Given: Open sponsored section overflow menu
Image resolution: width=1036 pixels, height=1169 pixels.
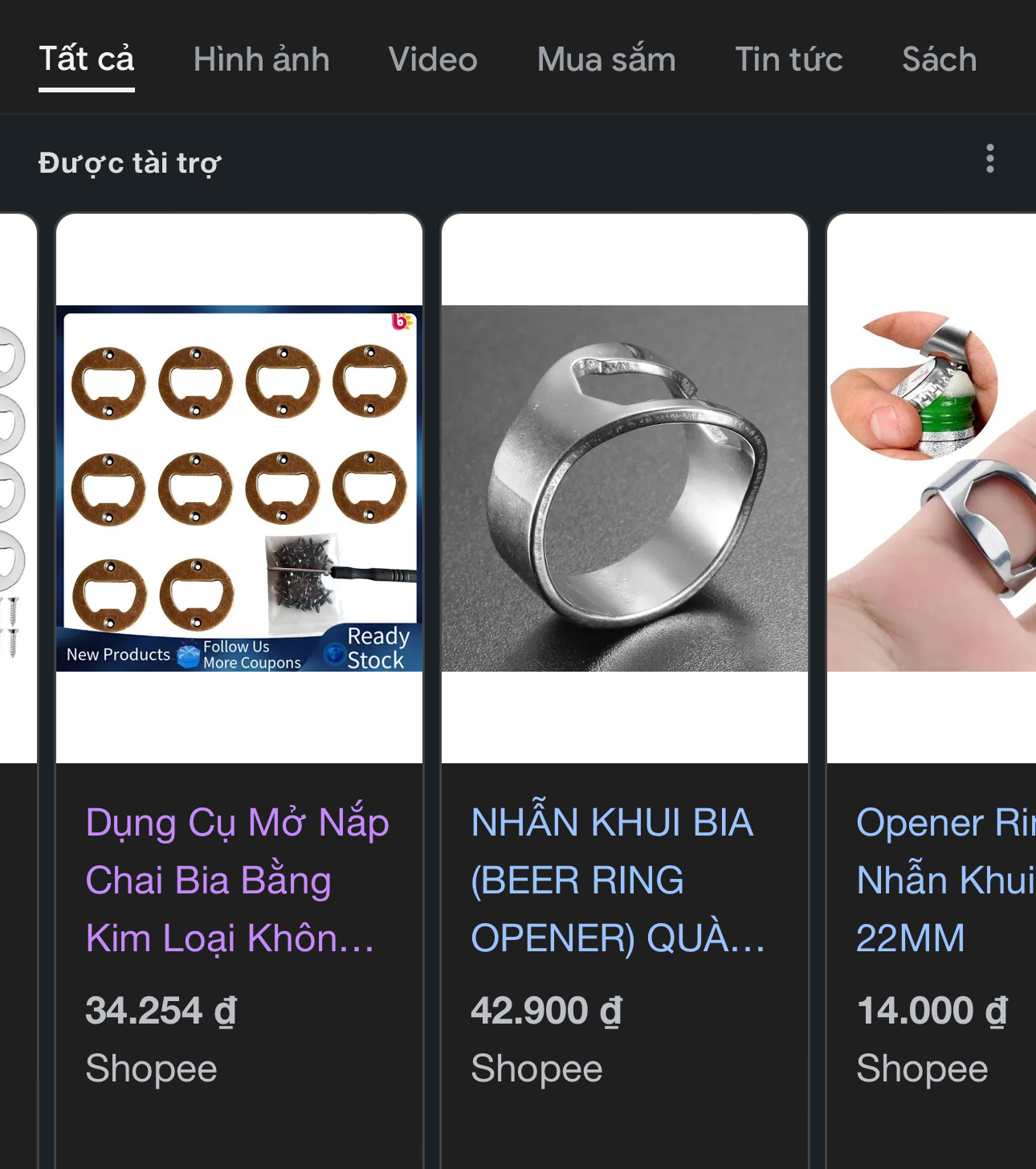Looking at the screenshot, I should tap(989, 159).
